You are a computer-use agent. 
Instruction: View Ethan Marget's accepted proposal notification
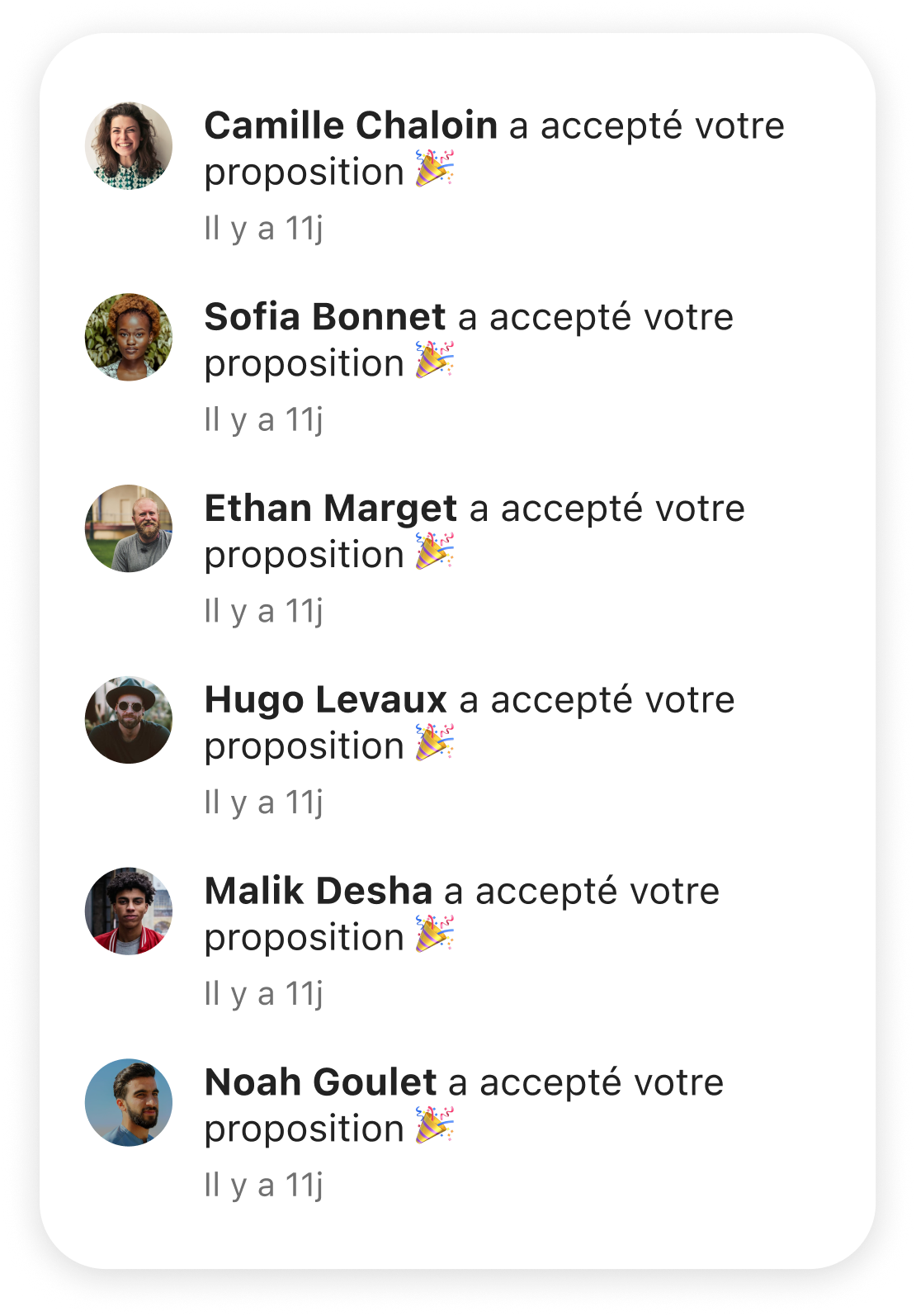point(475,532)
